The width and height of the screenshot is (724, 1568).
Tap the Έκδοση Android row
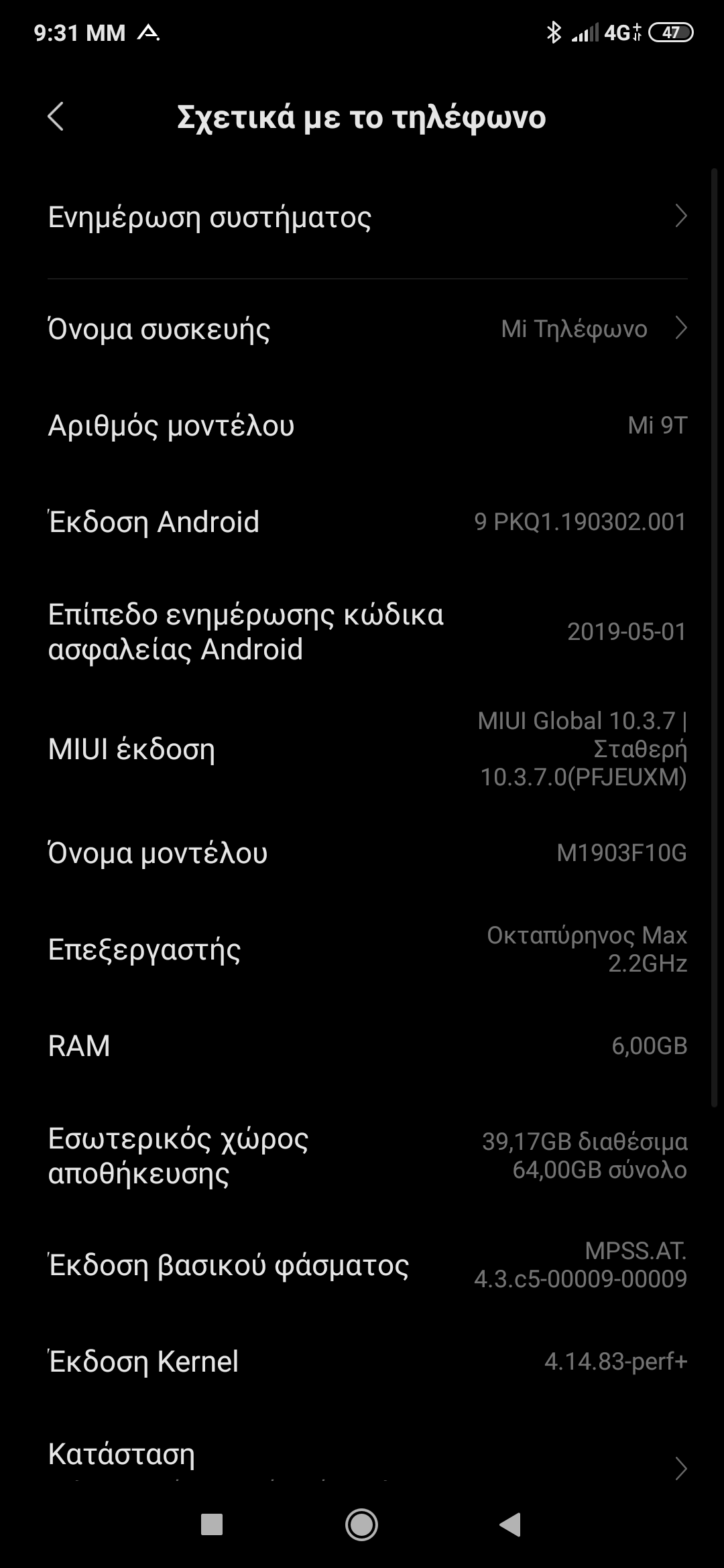[x=362, y=521]
